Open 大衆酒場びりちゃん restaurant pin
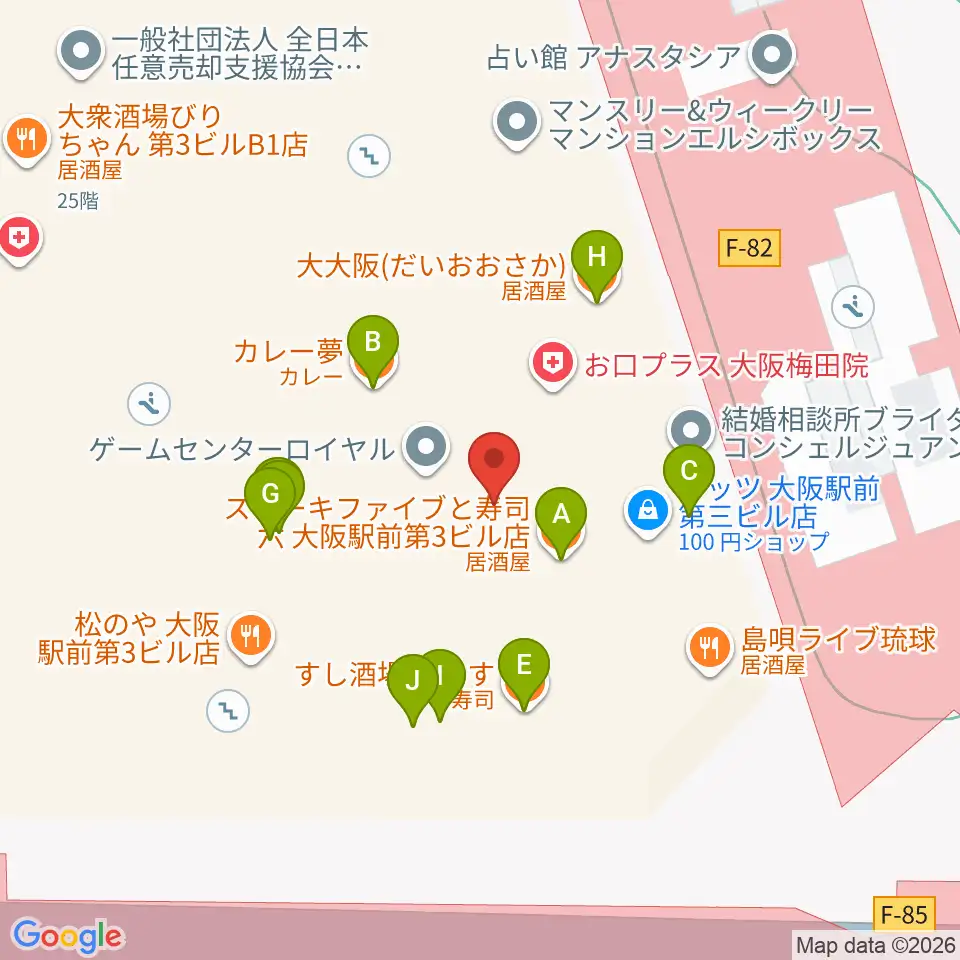 point(27,141)
